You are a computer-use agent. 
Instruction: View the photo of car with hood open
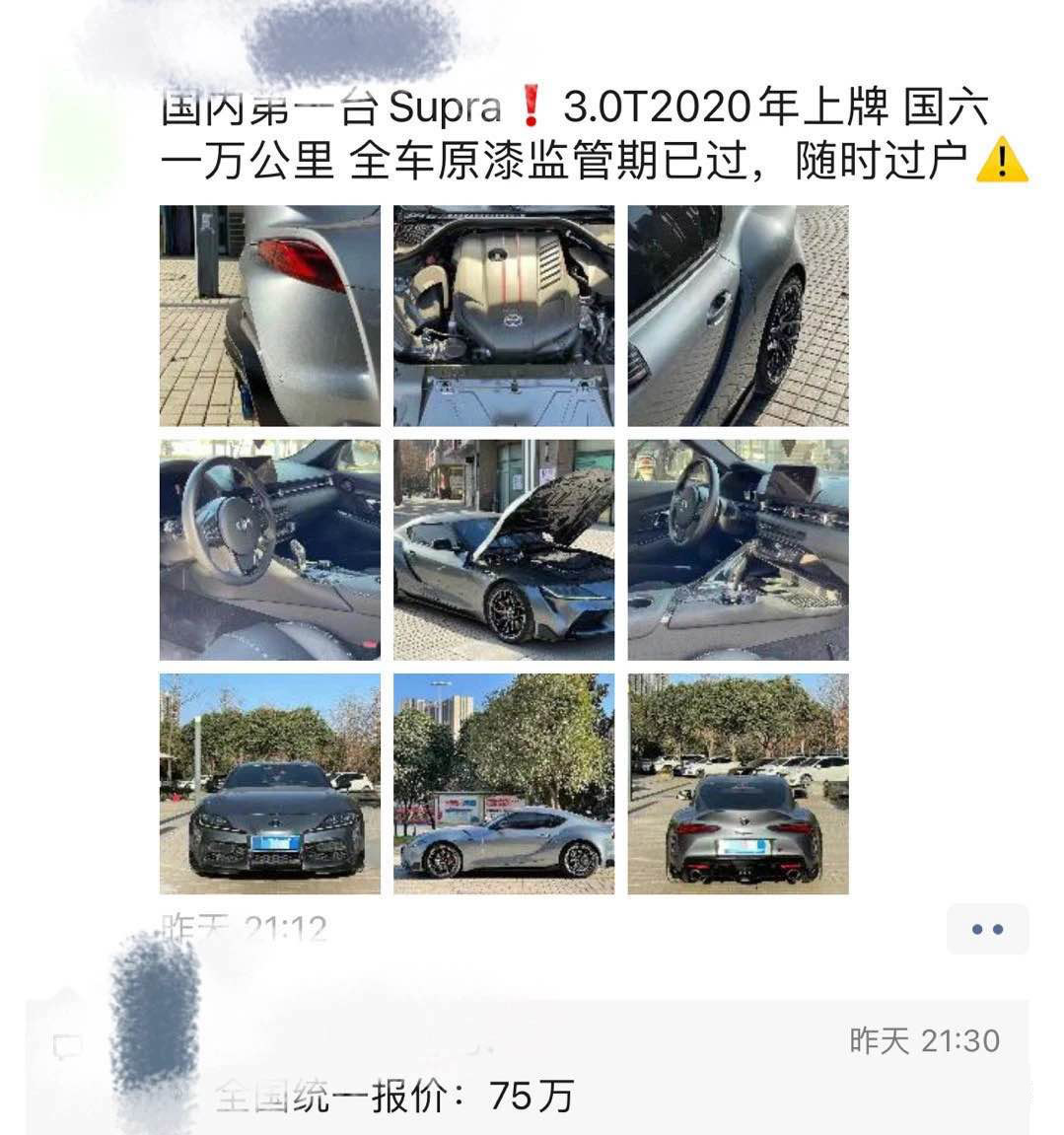(x=504, y=549)
